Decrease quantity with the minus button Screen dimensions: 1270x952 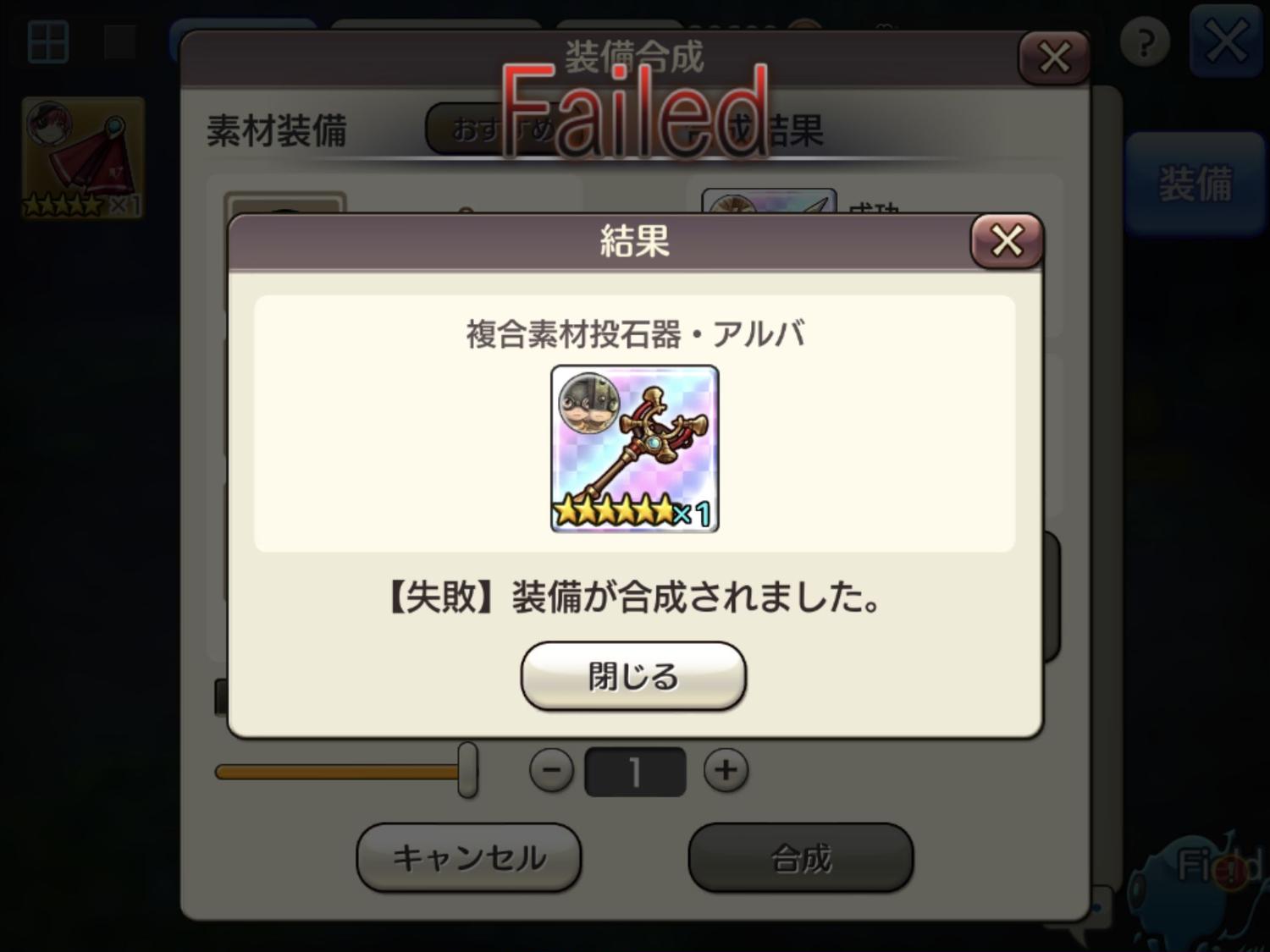(x=551, y=770)
